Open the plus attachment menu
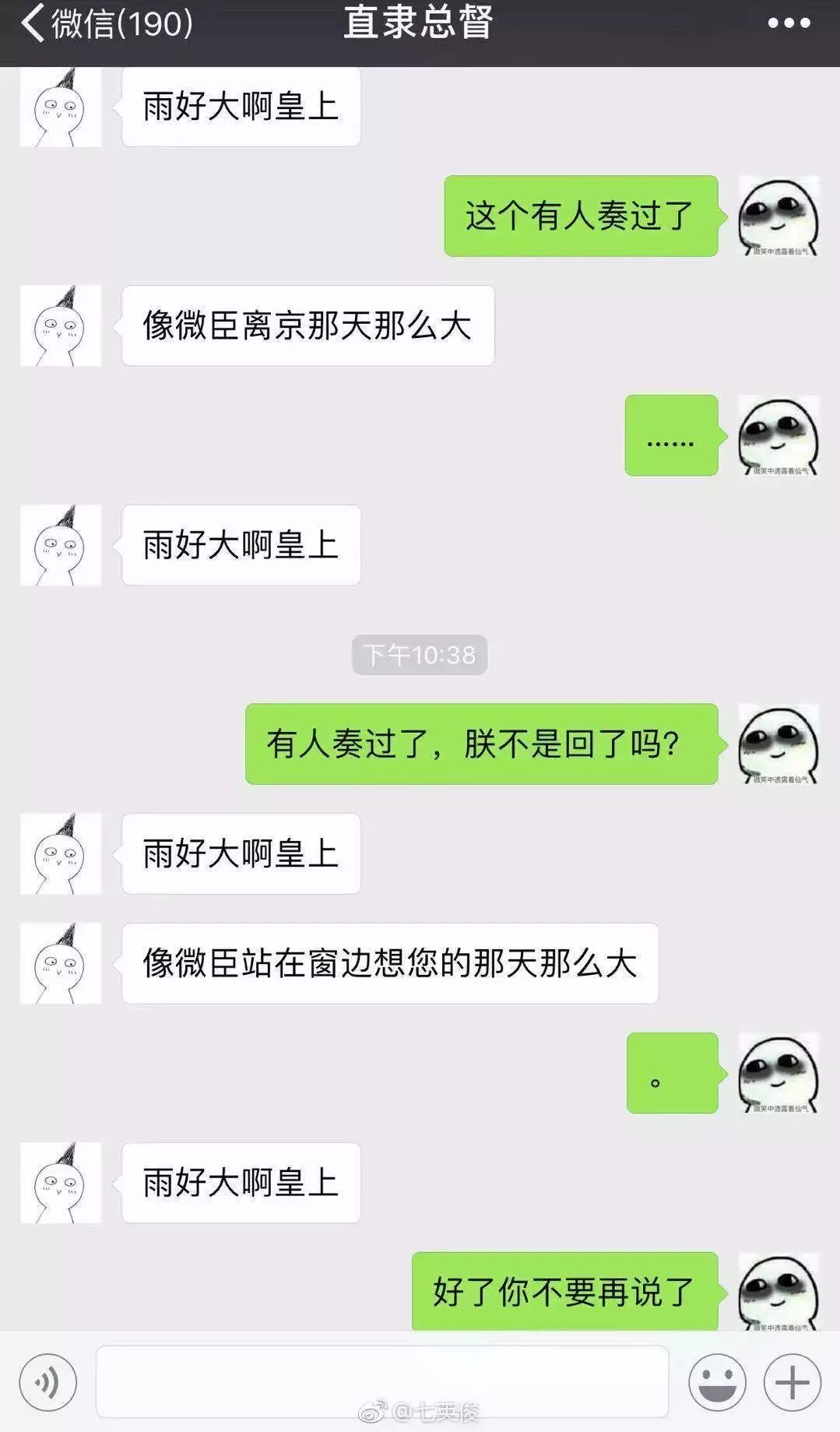This screenshot has width=840, height=1432. click(793, 1382)
